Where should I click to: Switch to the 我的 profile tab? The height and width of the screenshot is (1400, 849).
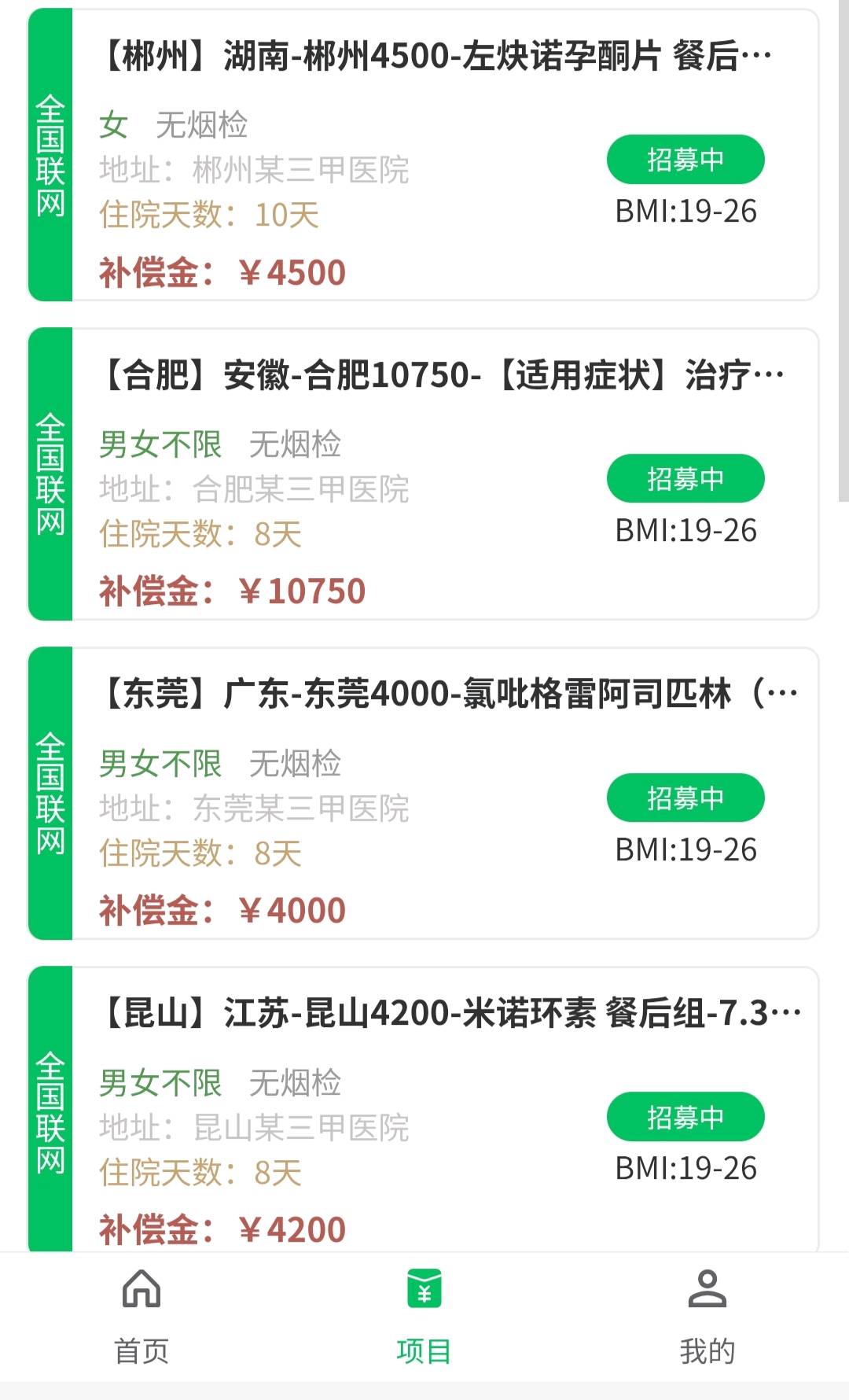coord(707,1317)
